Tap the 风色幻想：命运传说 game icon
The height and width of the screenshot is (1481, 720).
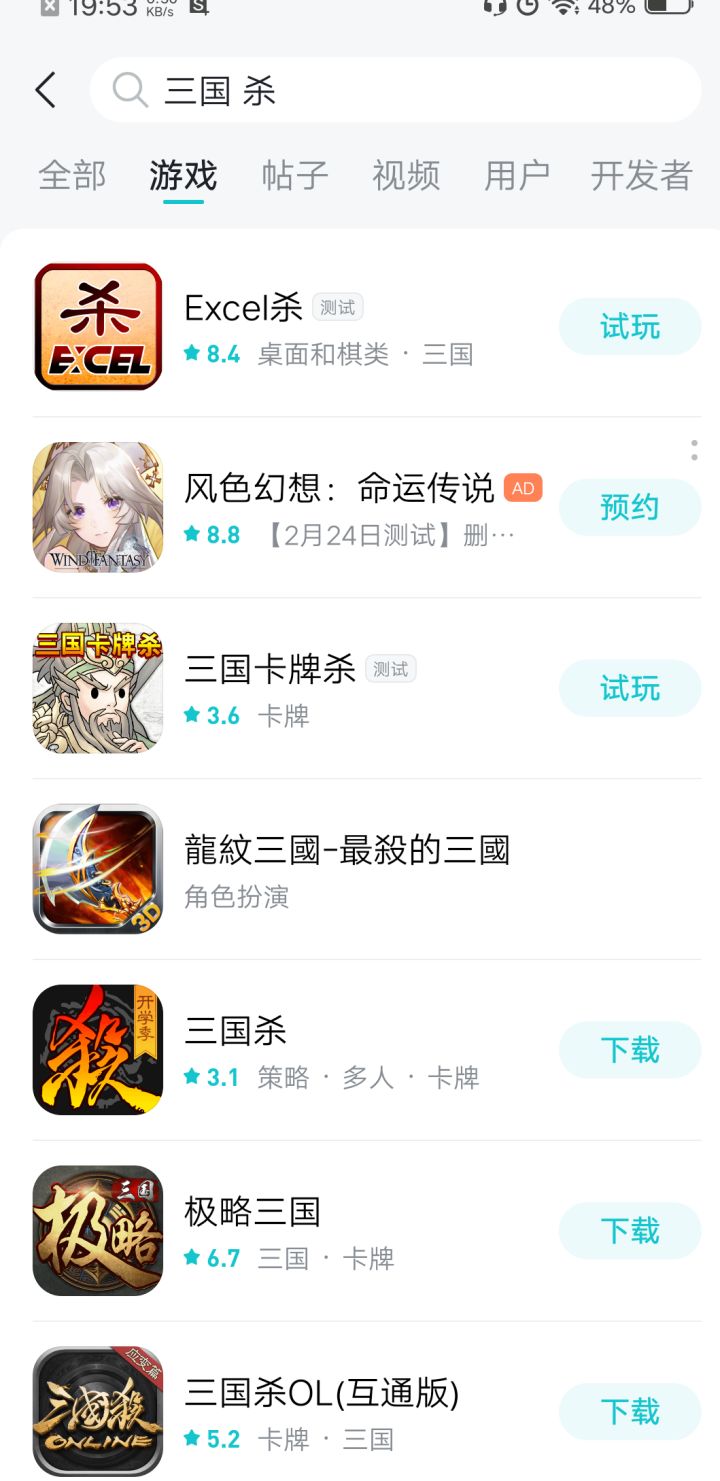point(97,506)
